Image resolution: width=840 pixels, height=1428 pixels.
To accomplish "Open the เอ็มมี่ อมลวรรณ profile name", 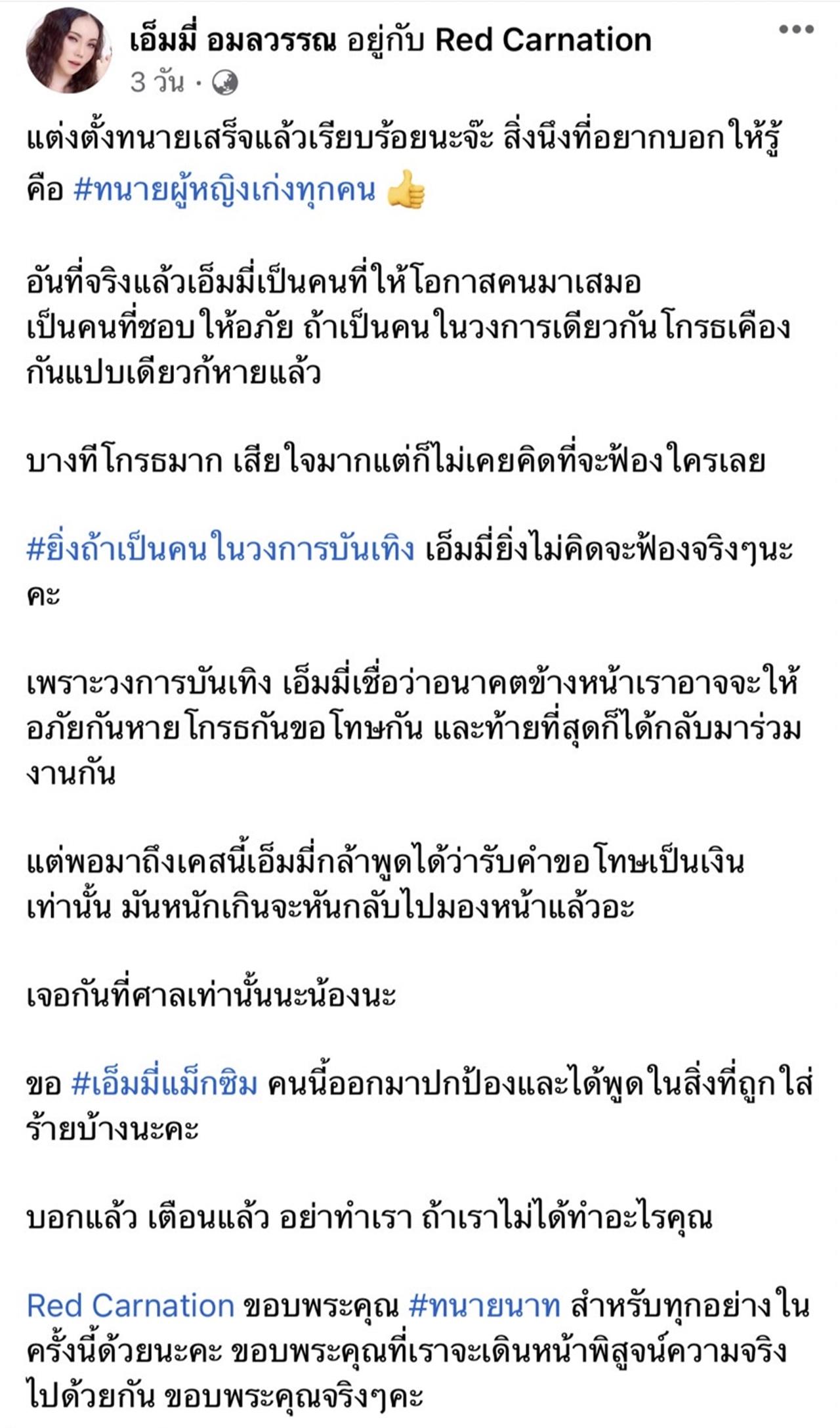I will (233, 41).
